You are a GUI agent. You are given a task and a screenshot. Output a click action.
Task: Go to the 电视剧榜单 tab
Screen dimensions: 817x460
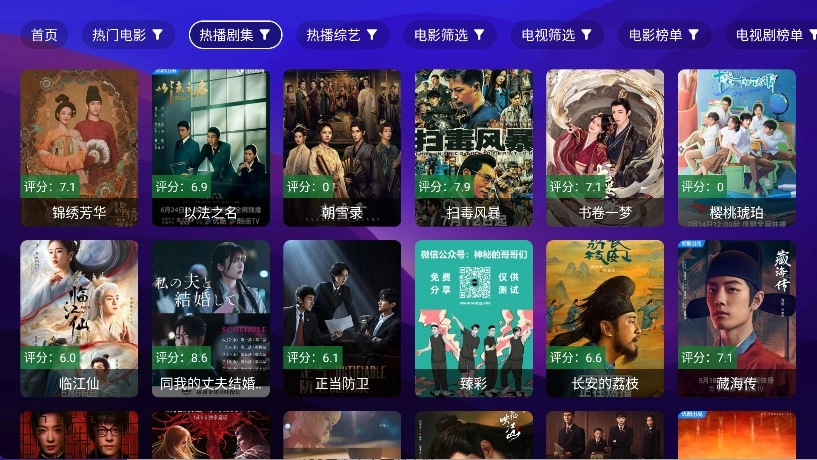click(x=771, y=35)
